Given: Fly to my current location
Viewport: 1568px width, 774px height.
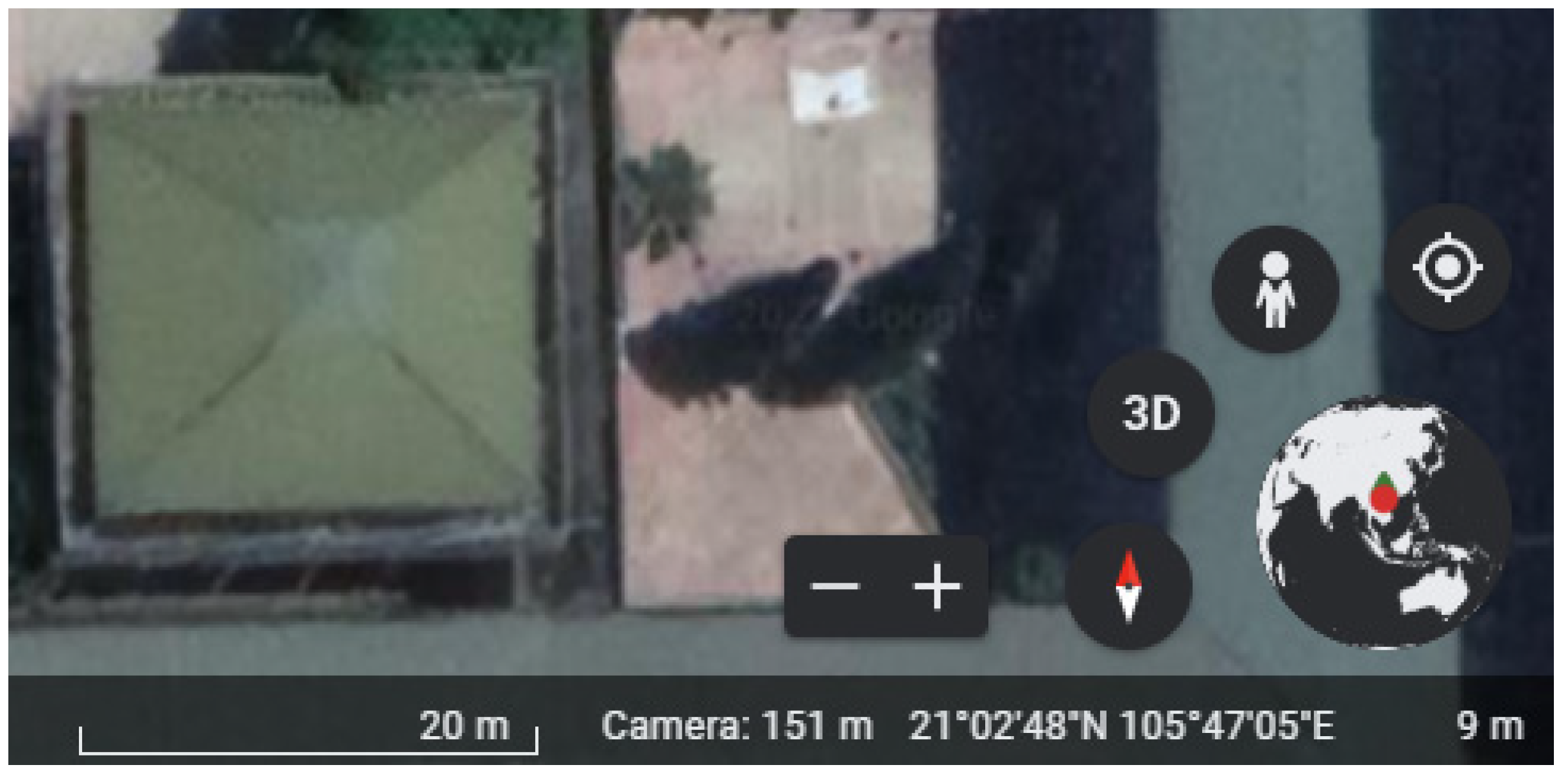Looking at the screenshot, I should [1447, 268].
